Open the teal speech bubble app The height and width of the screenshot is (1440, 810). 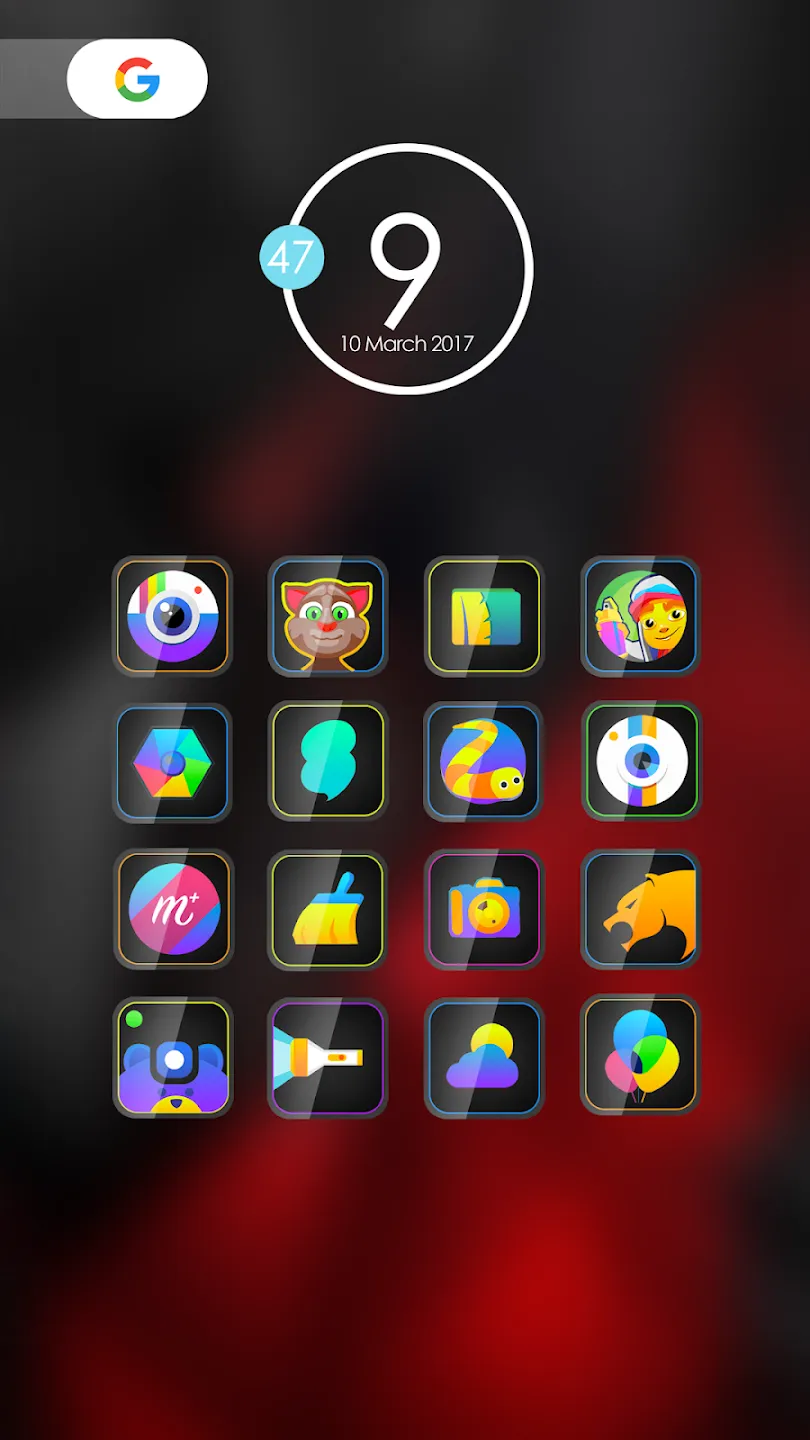[x=328, y=763]
